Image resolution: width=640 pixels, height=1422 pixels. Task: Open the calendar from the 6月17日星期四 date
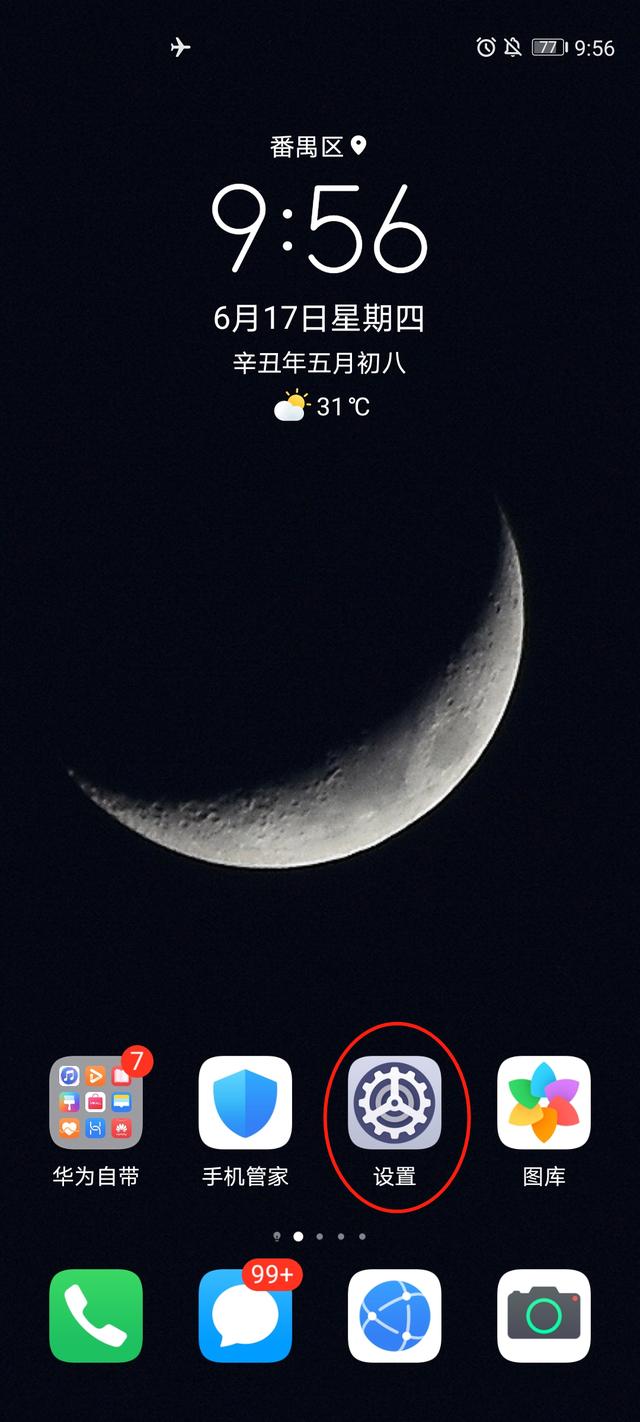(x=320, y=318)
